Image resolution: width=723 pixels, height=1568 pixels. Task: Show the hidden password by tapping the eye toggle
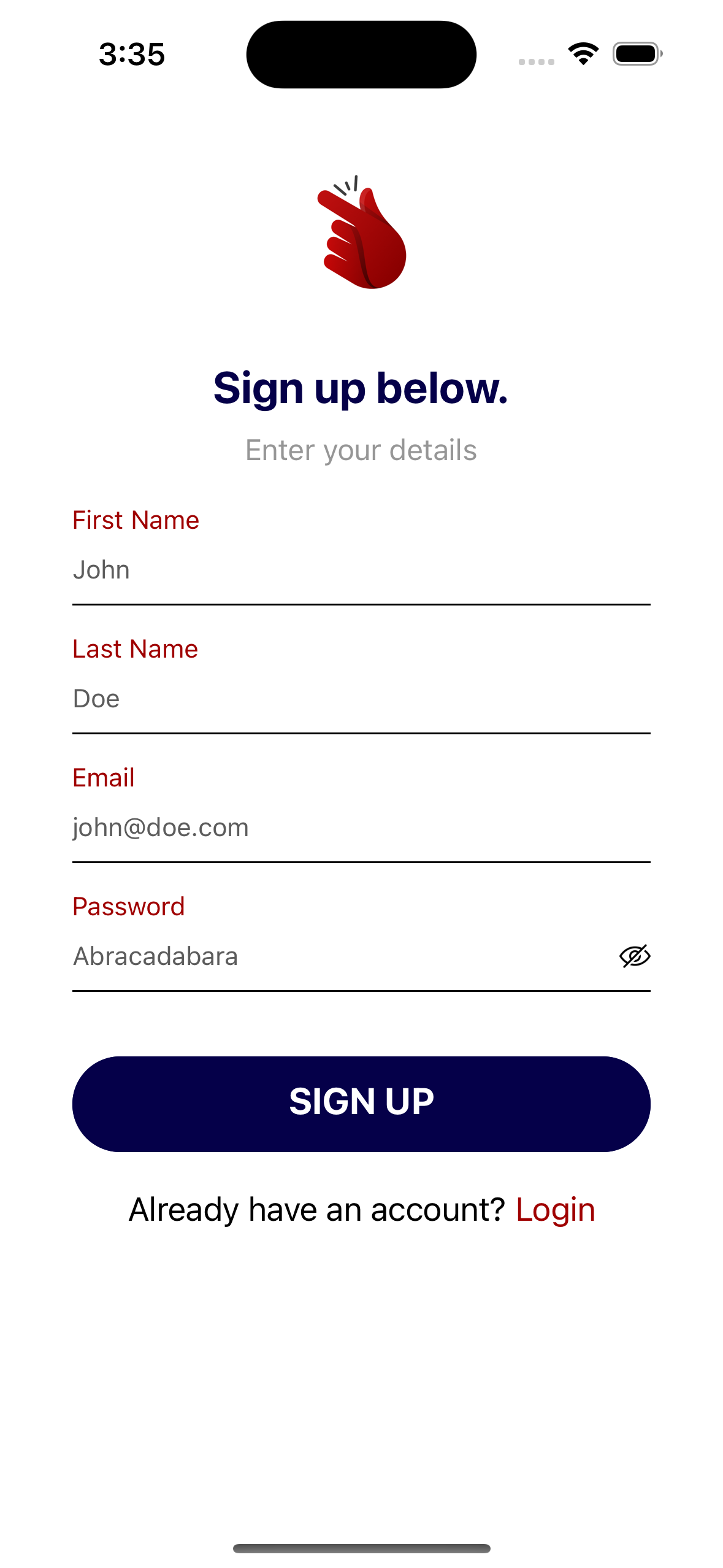(x=633, y=956)
